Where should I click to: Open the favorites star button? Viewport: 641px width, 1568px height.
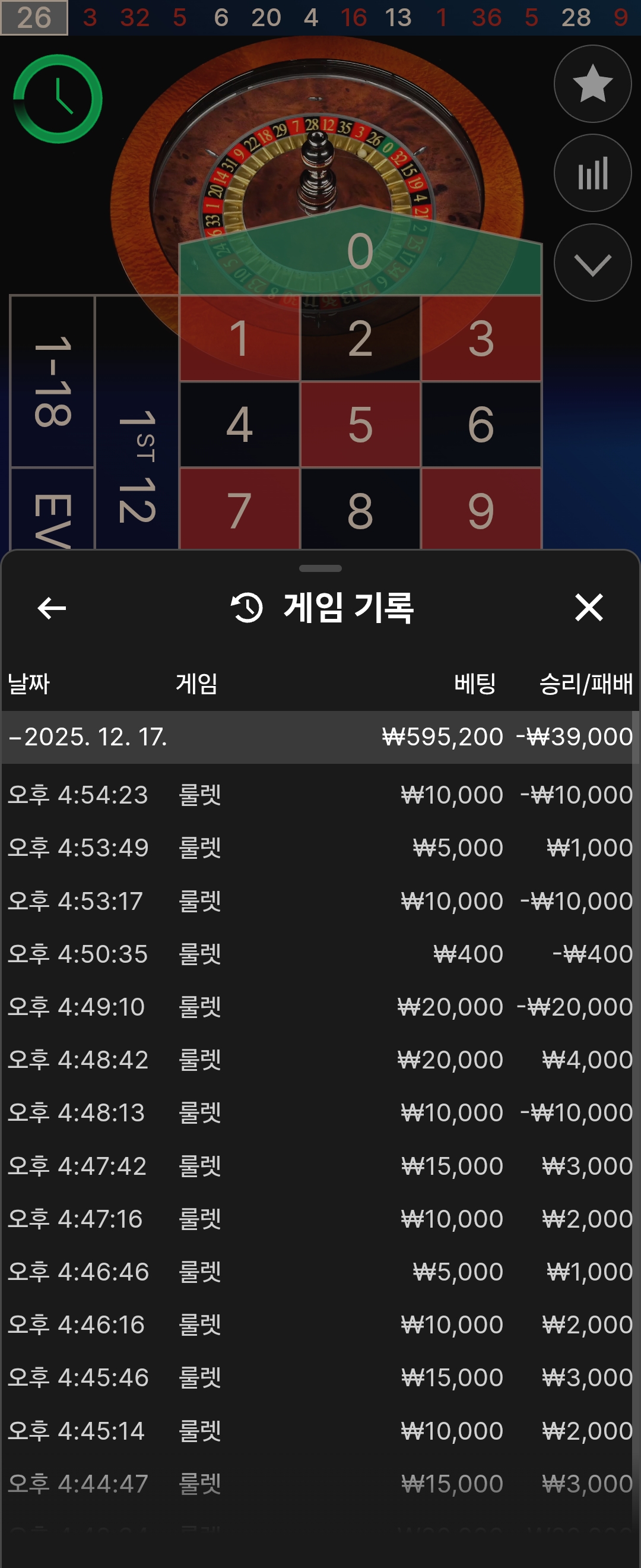(x=592, y=84)
